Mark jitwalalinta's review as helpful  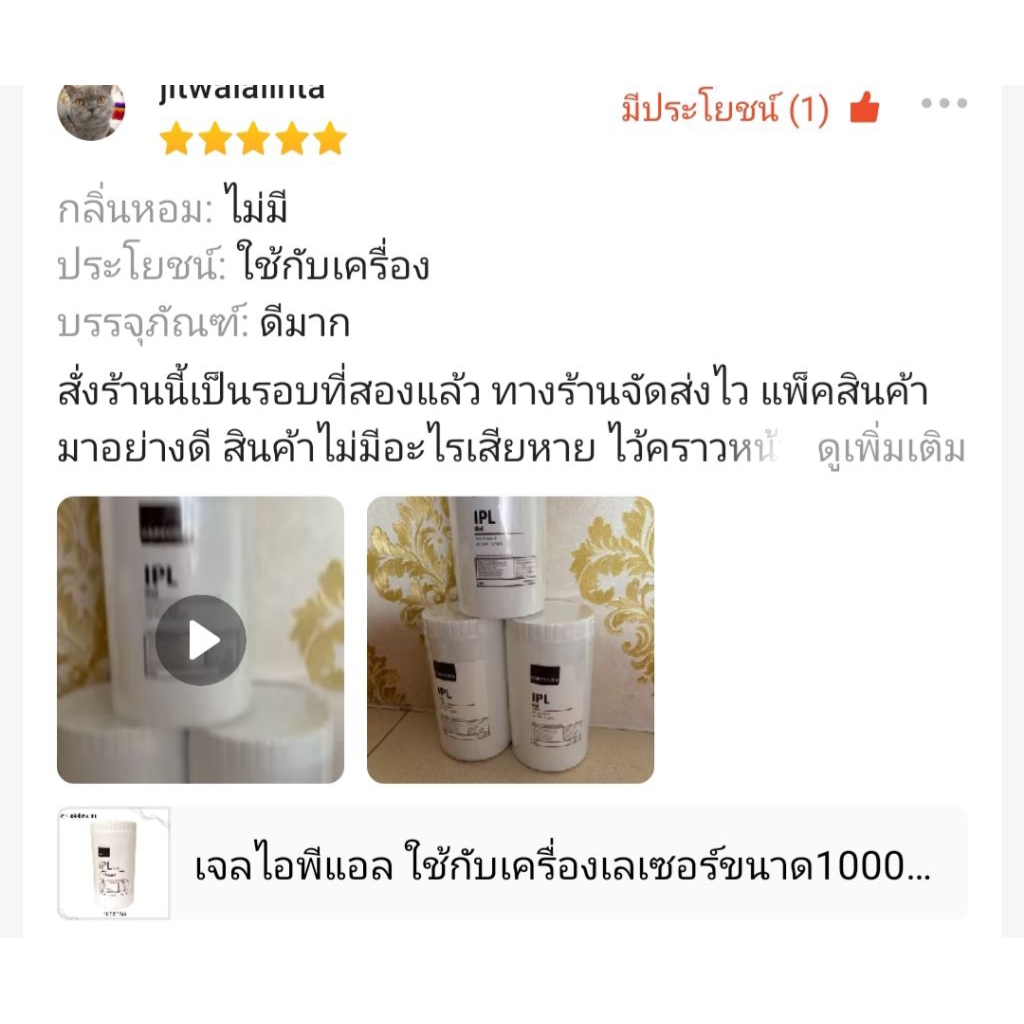(x=864, y=108)
